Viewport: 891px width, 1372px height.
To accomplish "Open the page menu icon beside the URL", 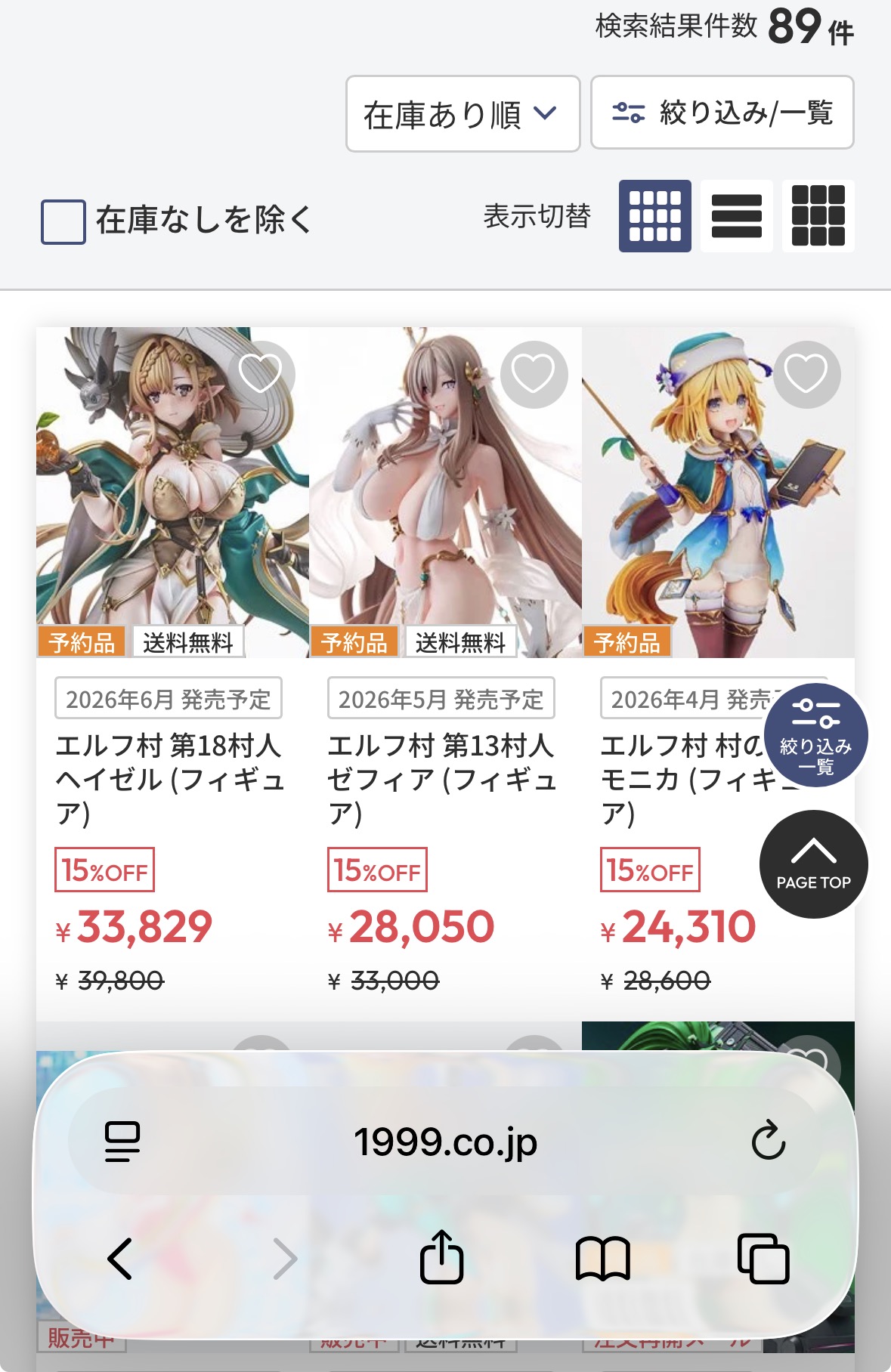I will coord(122,1141).
